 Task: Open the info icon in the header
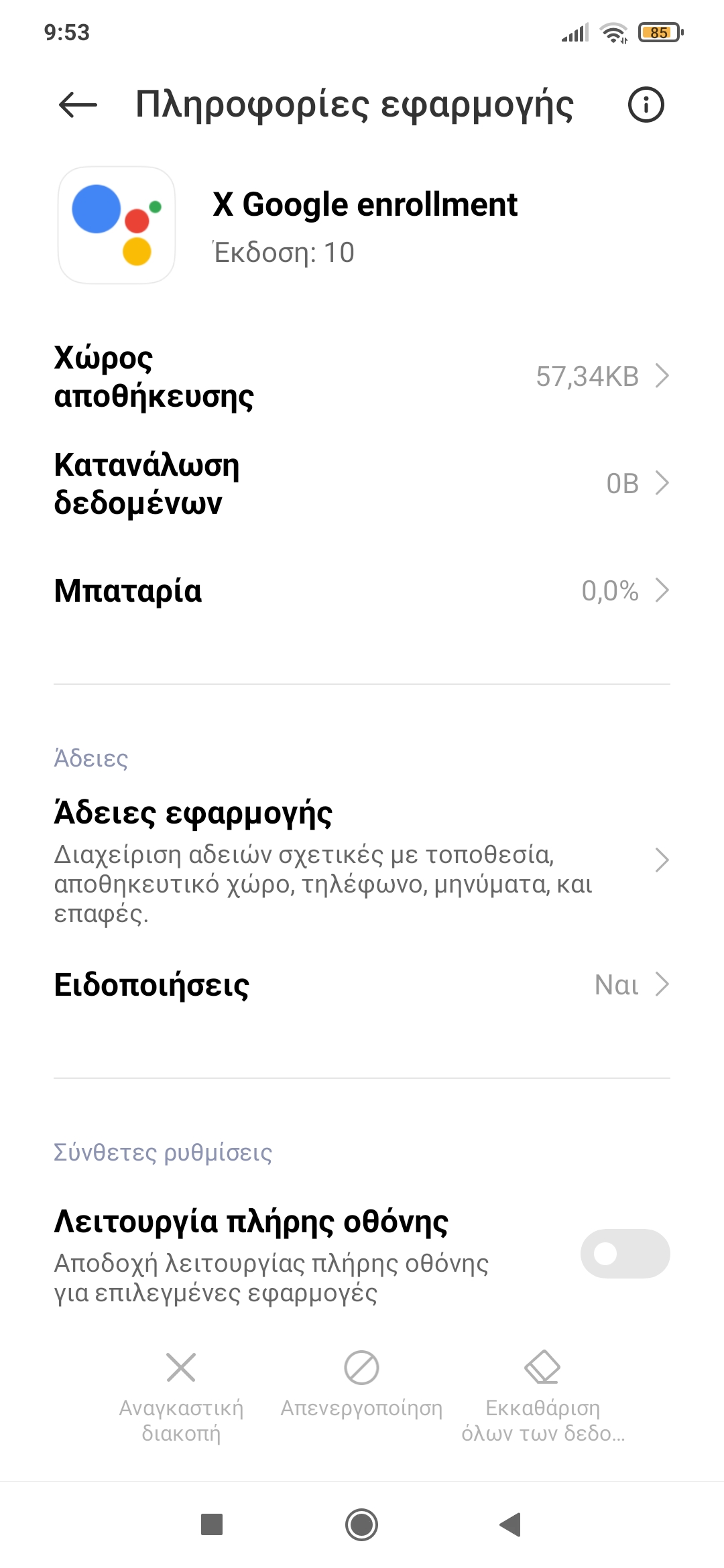(x=646, y=105)
